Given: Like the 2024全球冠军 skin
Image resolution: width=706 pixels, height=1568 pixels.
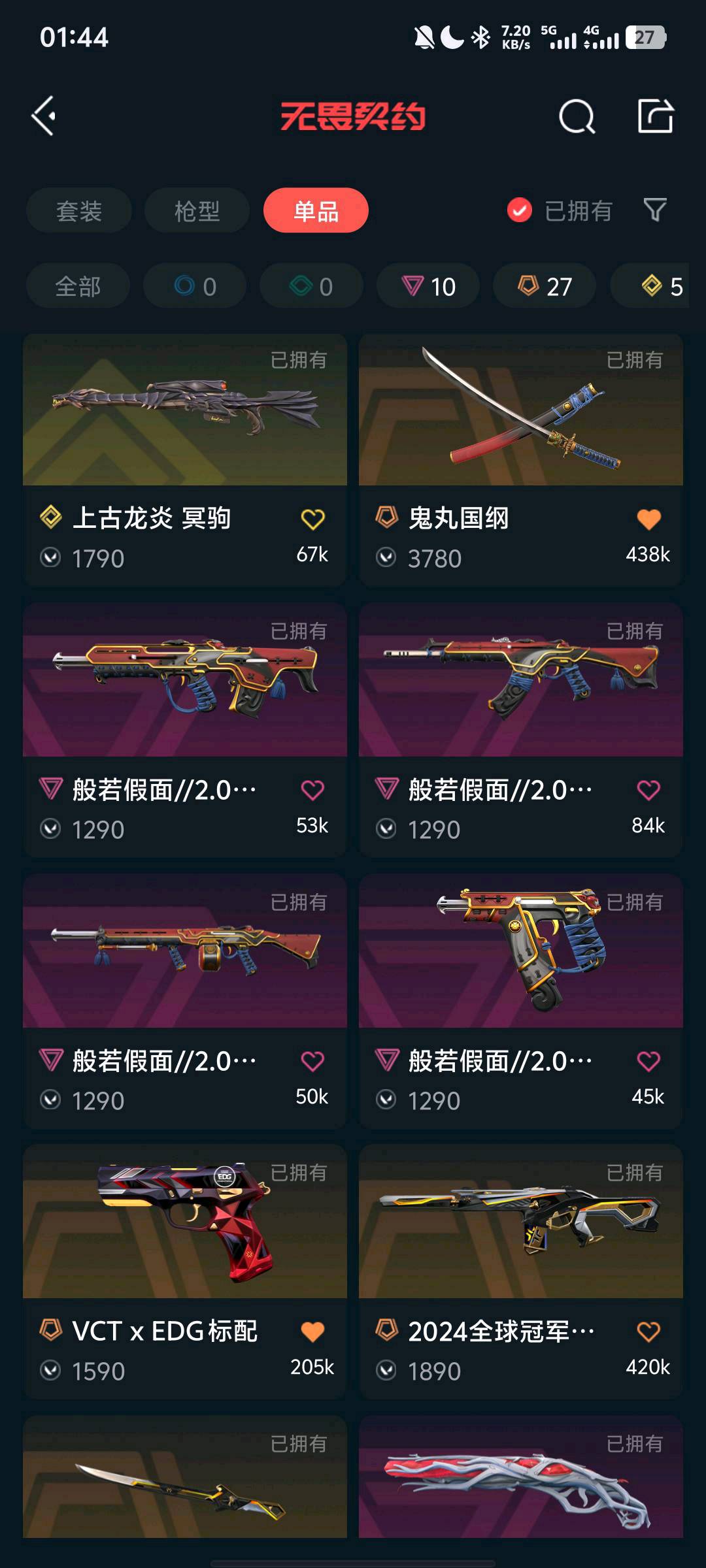Looking at the screenshot, I should pyautogui.click(x=648, y=1331).
